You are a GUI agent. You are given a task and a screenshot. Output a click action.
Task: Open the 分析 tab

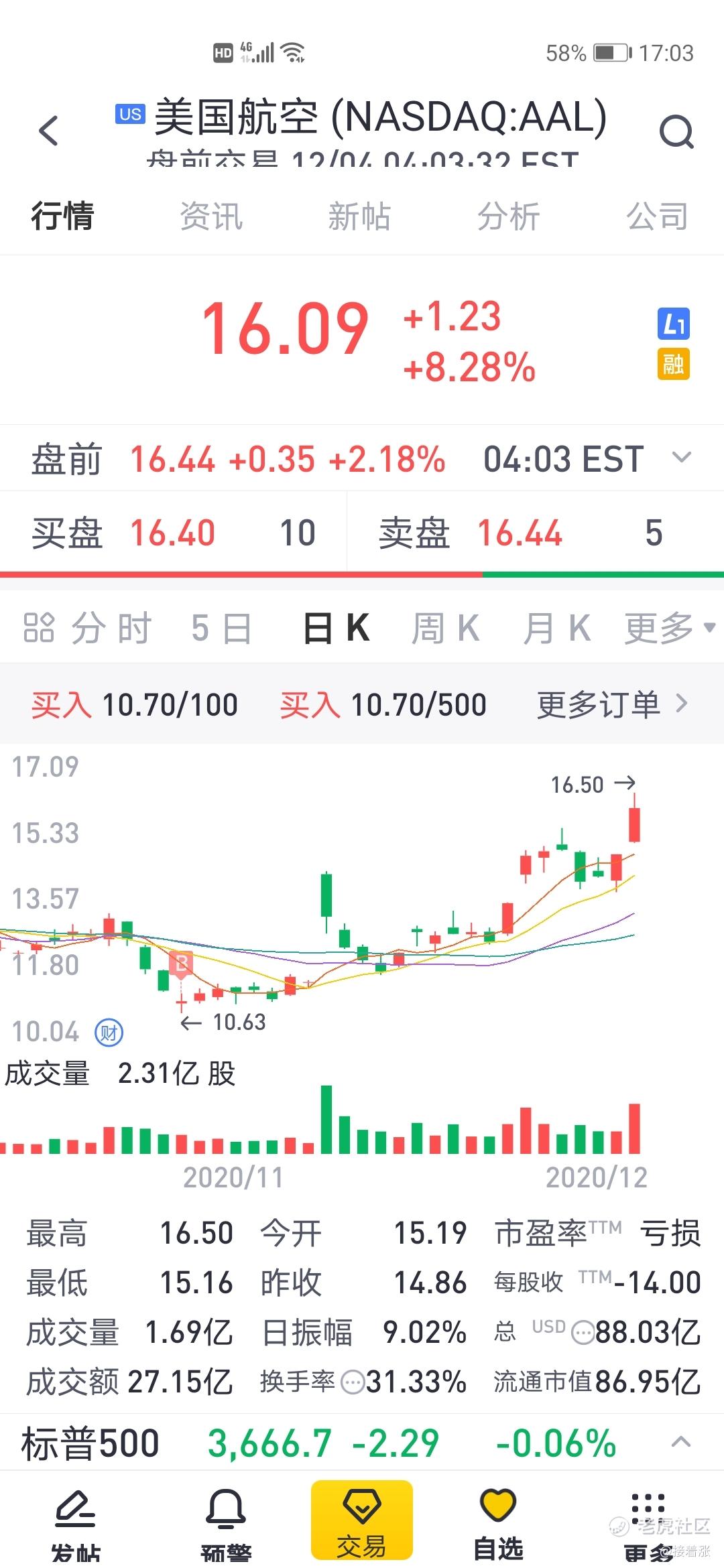tap(508, 216)
